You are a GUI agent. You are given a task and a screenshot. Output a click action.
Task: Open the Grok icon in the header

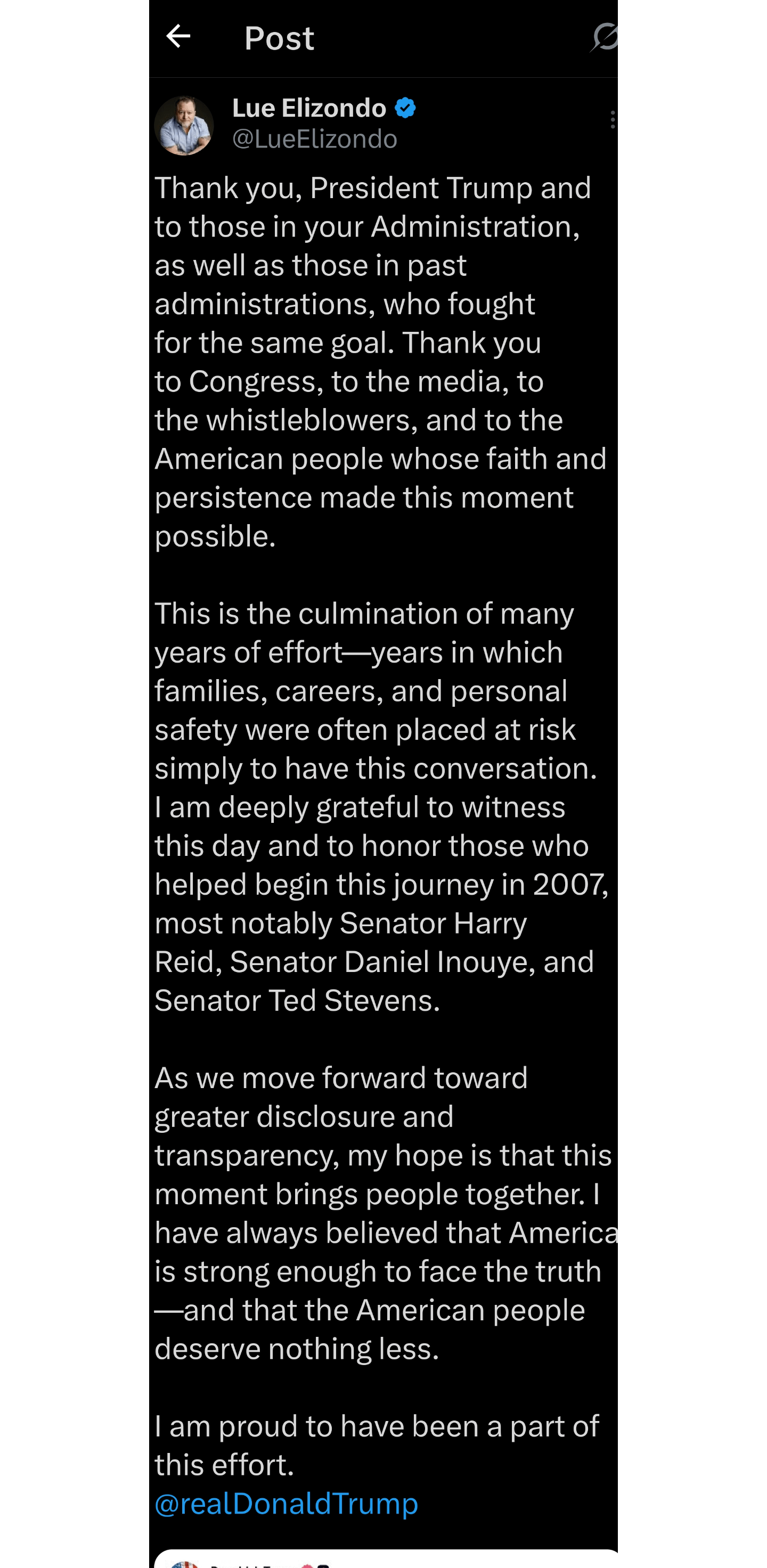tap(605, 37)
